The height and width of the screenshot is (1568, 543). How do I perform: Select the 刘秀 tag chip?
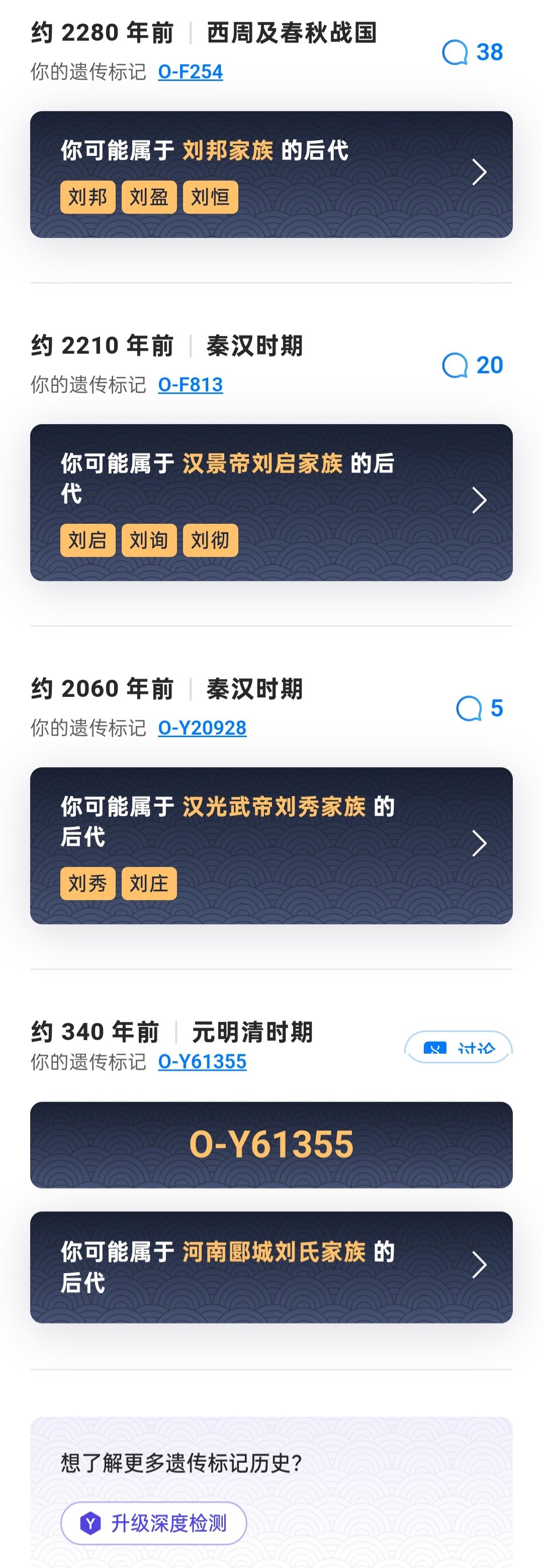point(87,883)
